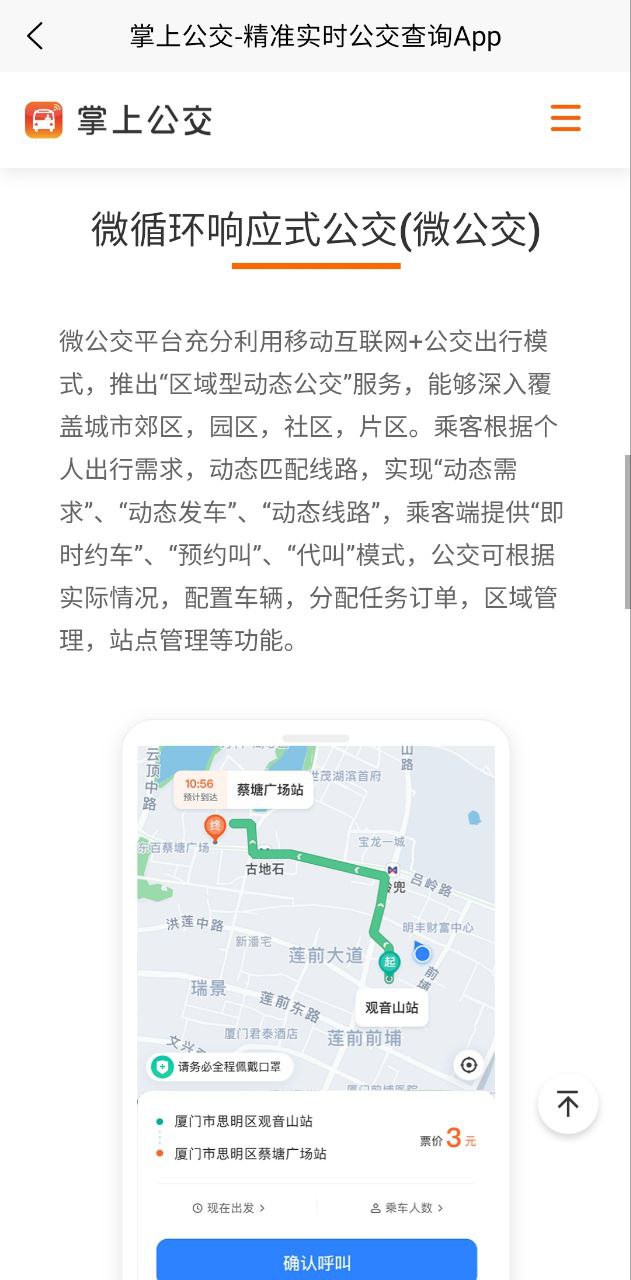
Task: Open the orange hamburger menu
Action: click(565, 118)
